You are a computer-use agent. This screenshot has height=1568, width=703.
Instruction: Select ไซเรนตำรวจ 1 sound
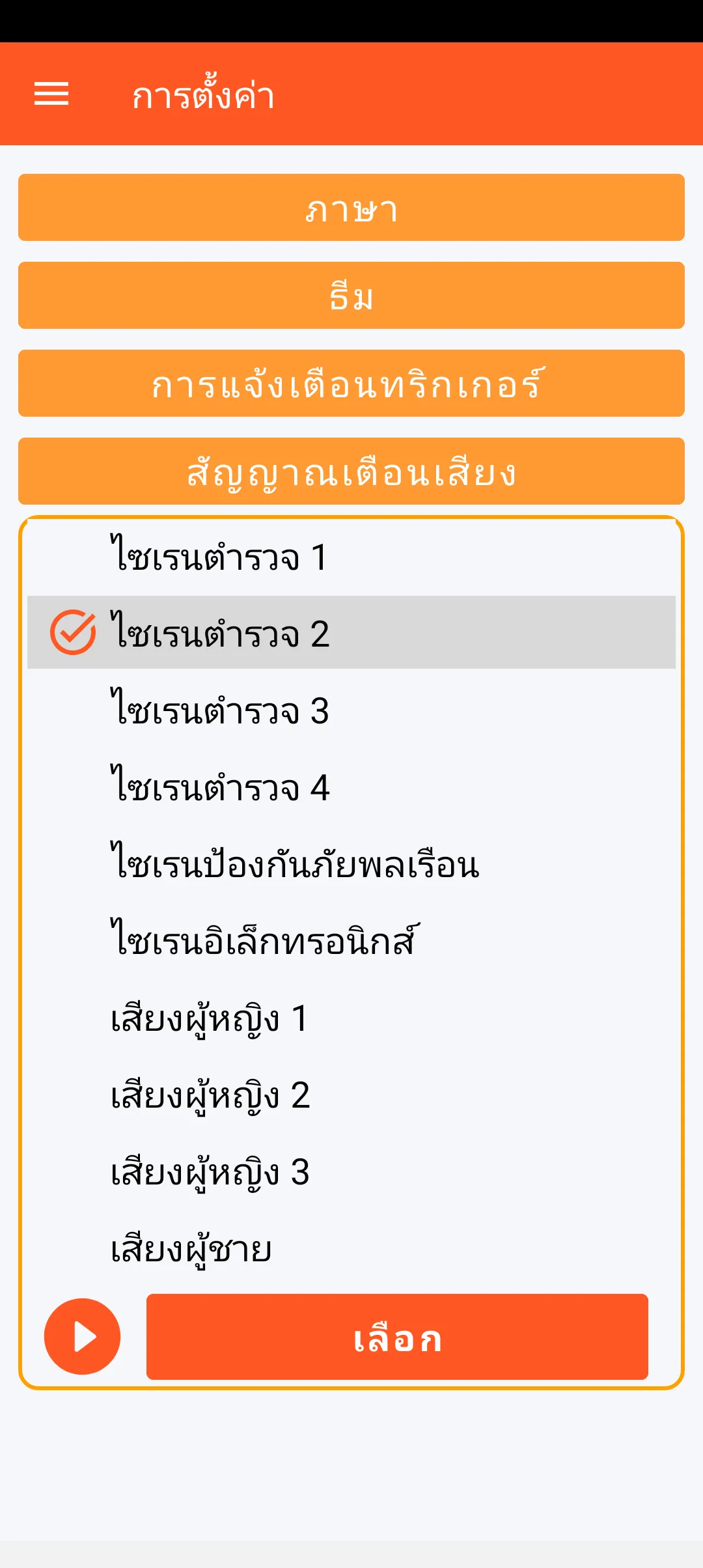351,557
